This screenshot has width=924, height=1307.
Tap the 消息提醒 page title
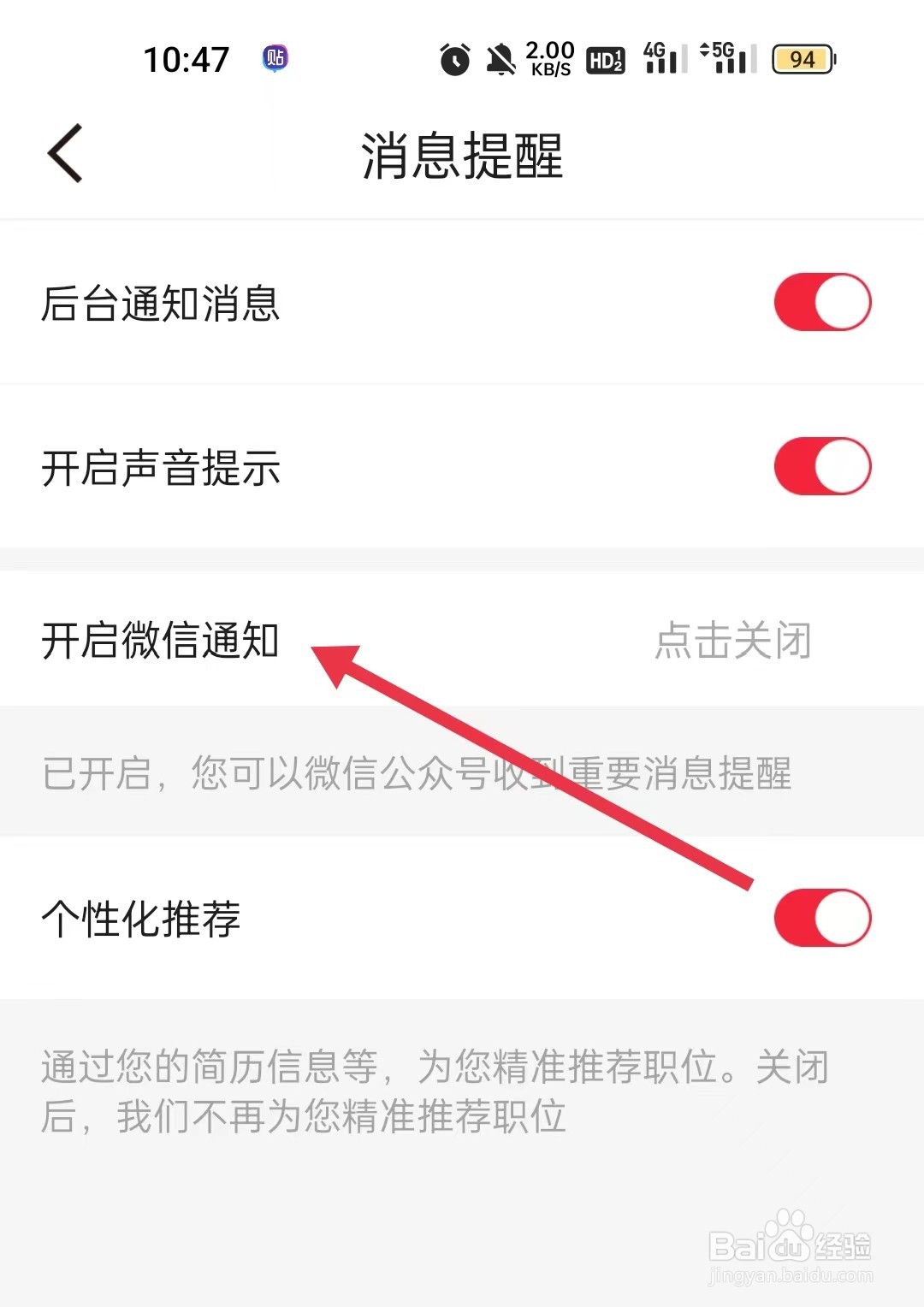pos(462,152)
